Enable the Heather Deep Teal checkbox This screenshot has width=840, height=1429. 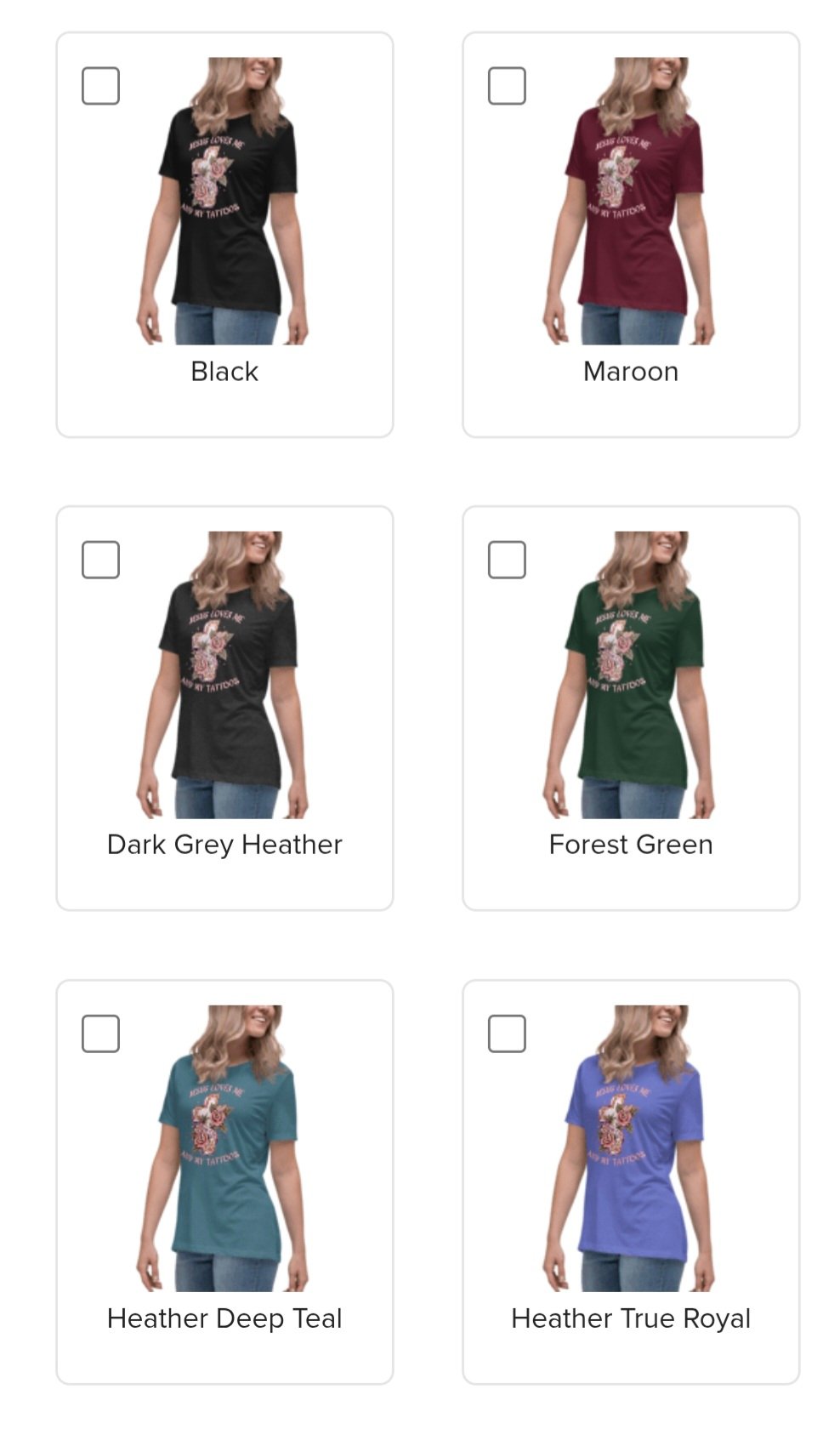[x=100, y=1033]
